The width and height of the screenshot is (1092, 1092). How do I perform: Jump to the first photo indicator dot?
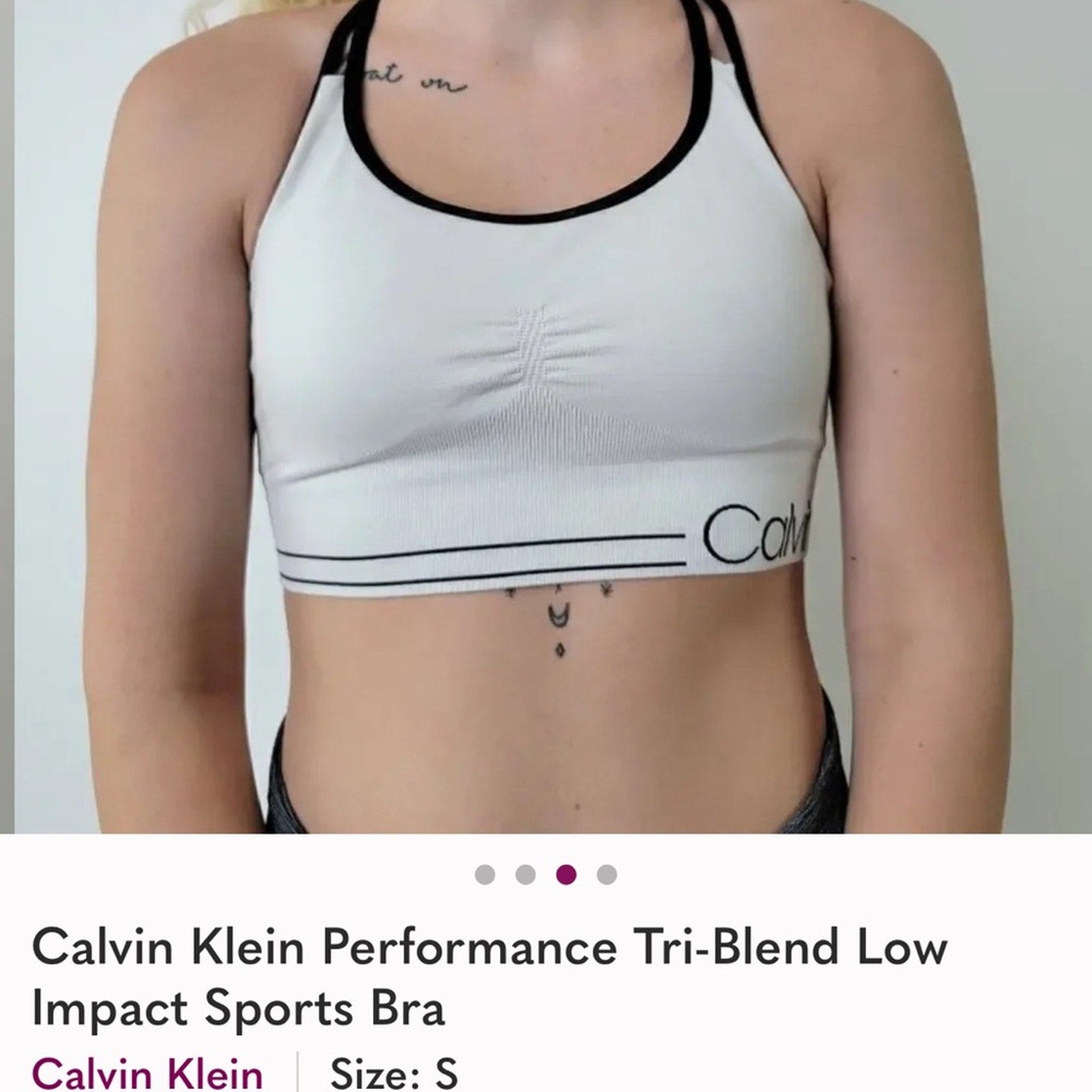[x=485, y=874]
